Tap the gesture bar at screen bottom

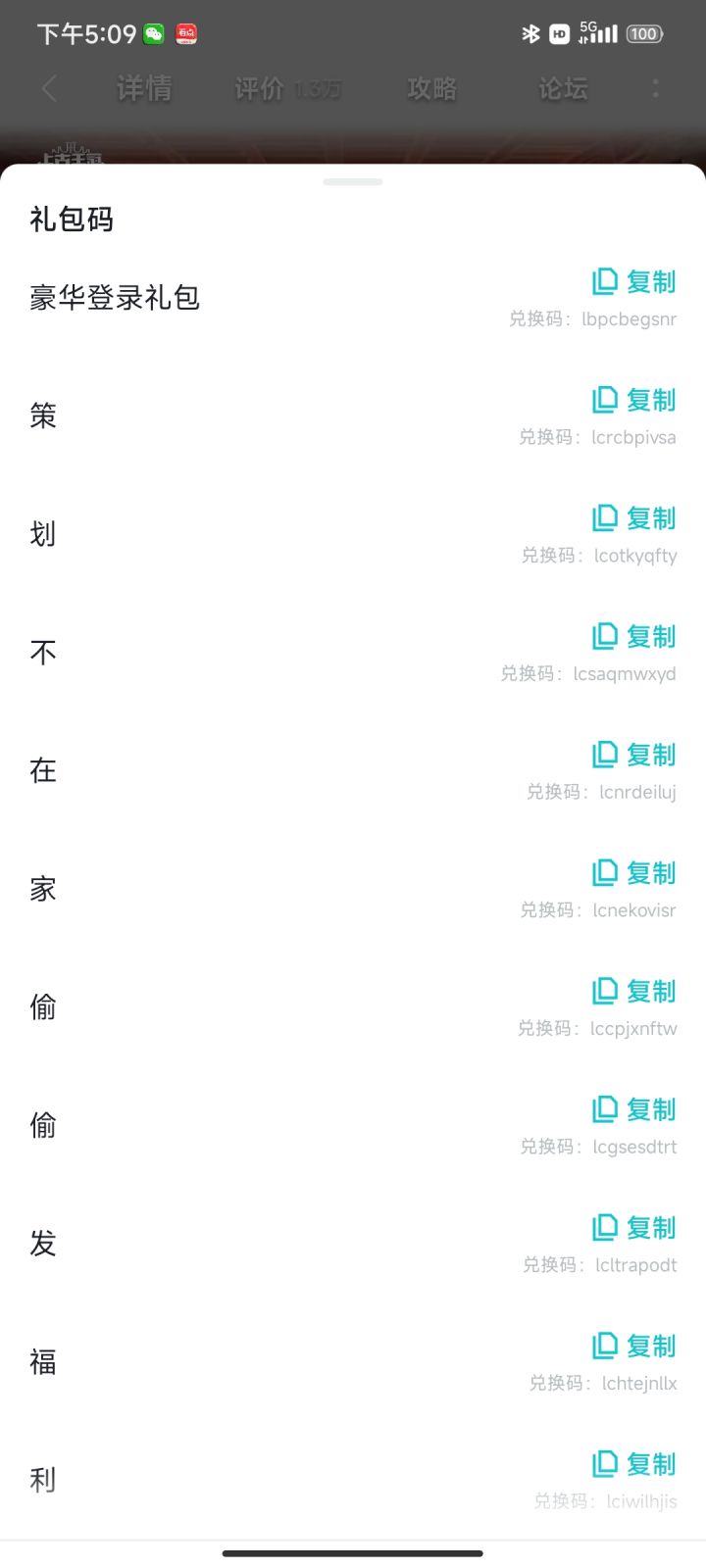pyautogui.click(x=353, y=1553)
